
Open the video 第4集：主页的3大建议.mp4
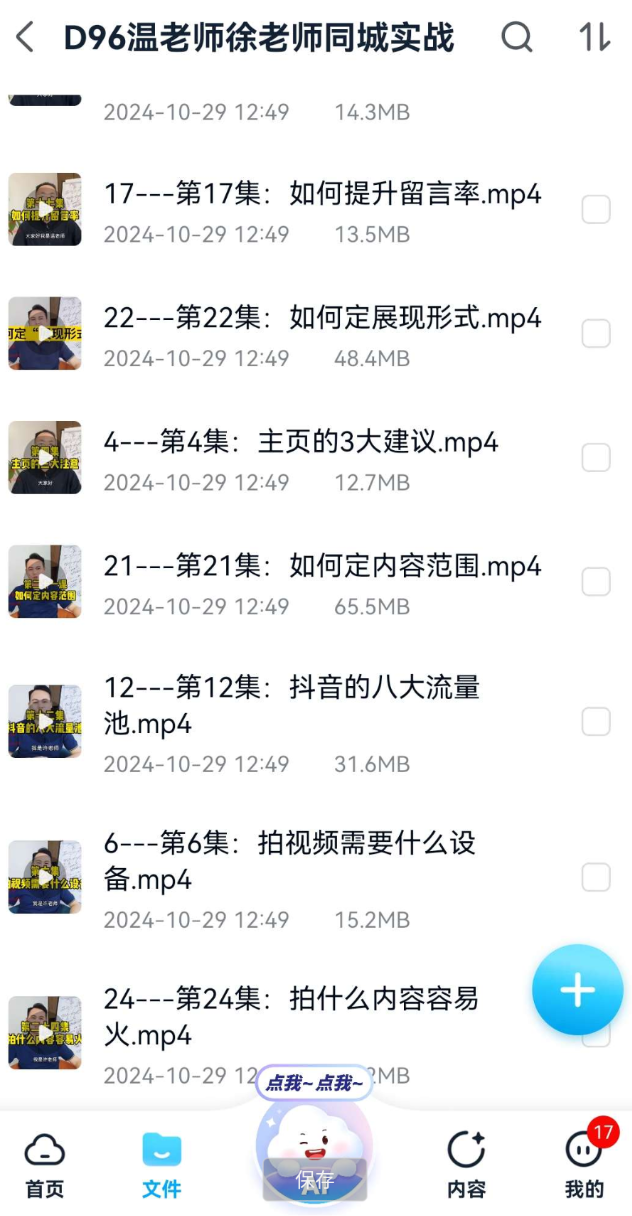click(x=300, y=442)
